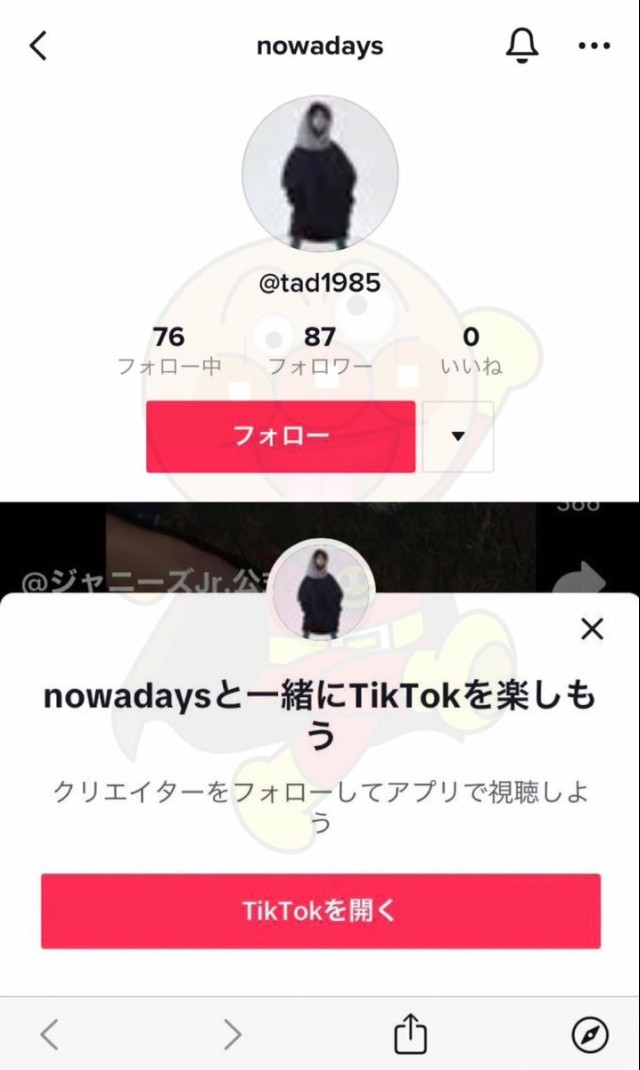640x1070 pixels.
Task: View the 87 フォロワー followers list
Action: coord(319,351)
